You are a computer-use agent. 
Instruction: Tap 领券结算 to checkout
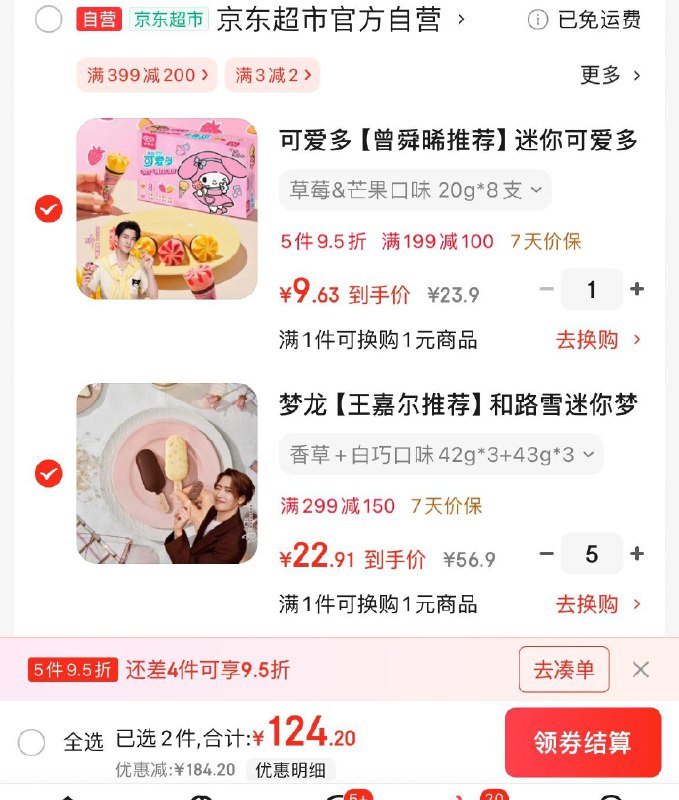tap(582, 742)
